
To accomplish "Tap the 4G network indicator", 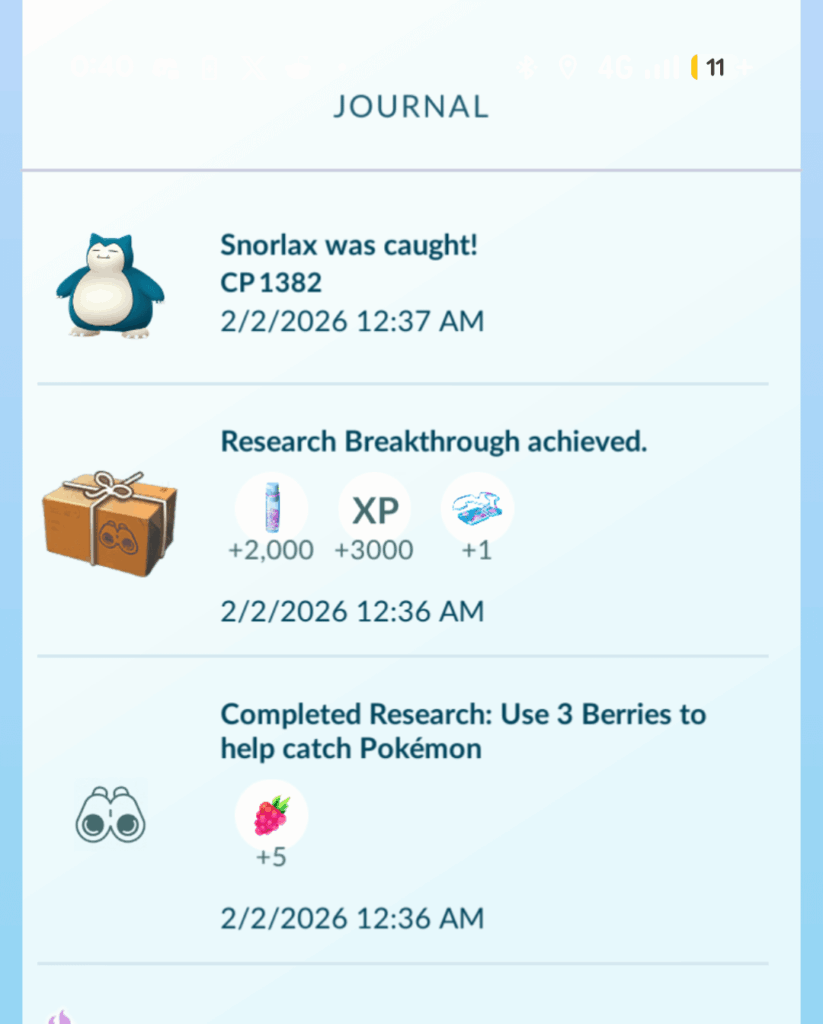I will 614,67.
